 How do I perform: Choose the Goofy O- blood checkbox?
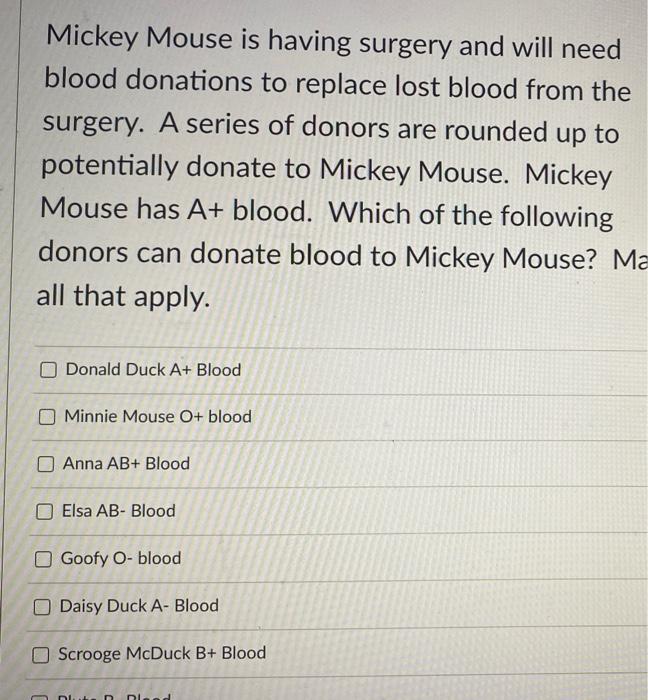pos(44,559)
